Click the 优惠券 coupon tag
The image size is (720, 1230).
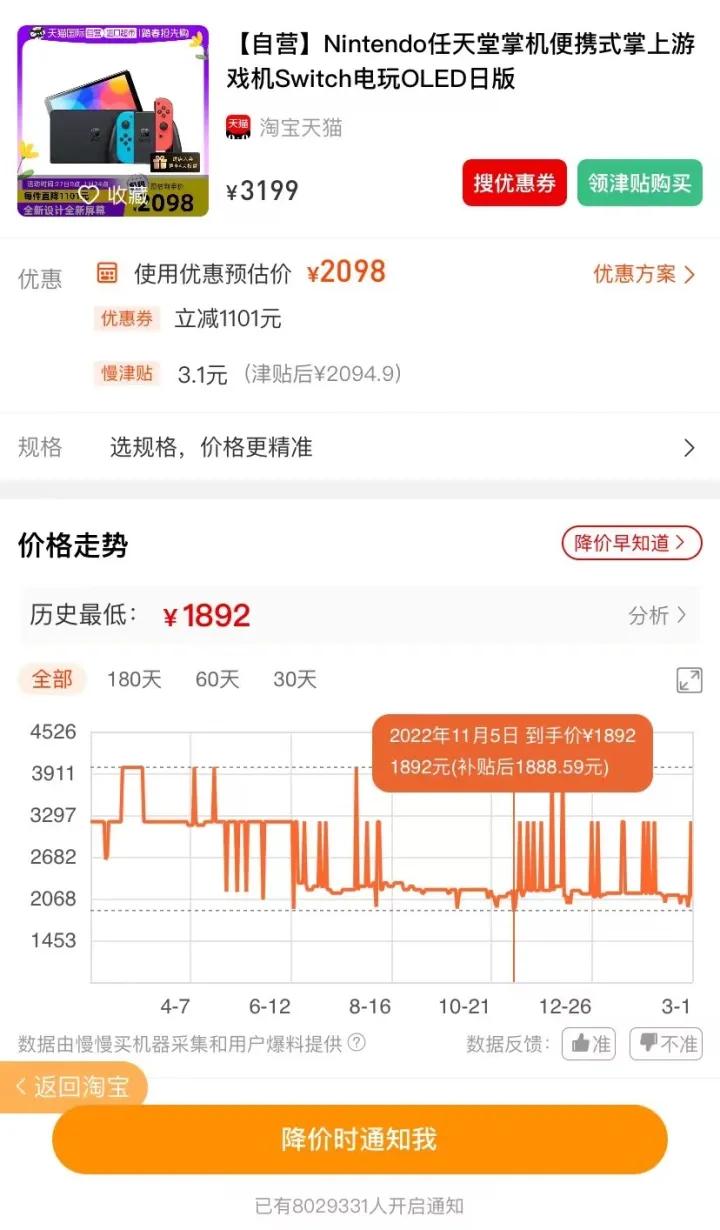point(126,320)
